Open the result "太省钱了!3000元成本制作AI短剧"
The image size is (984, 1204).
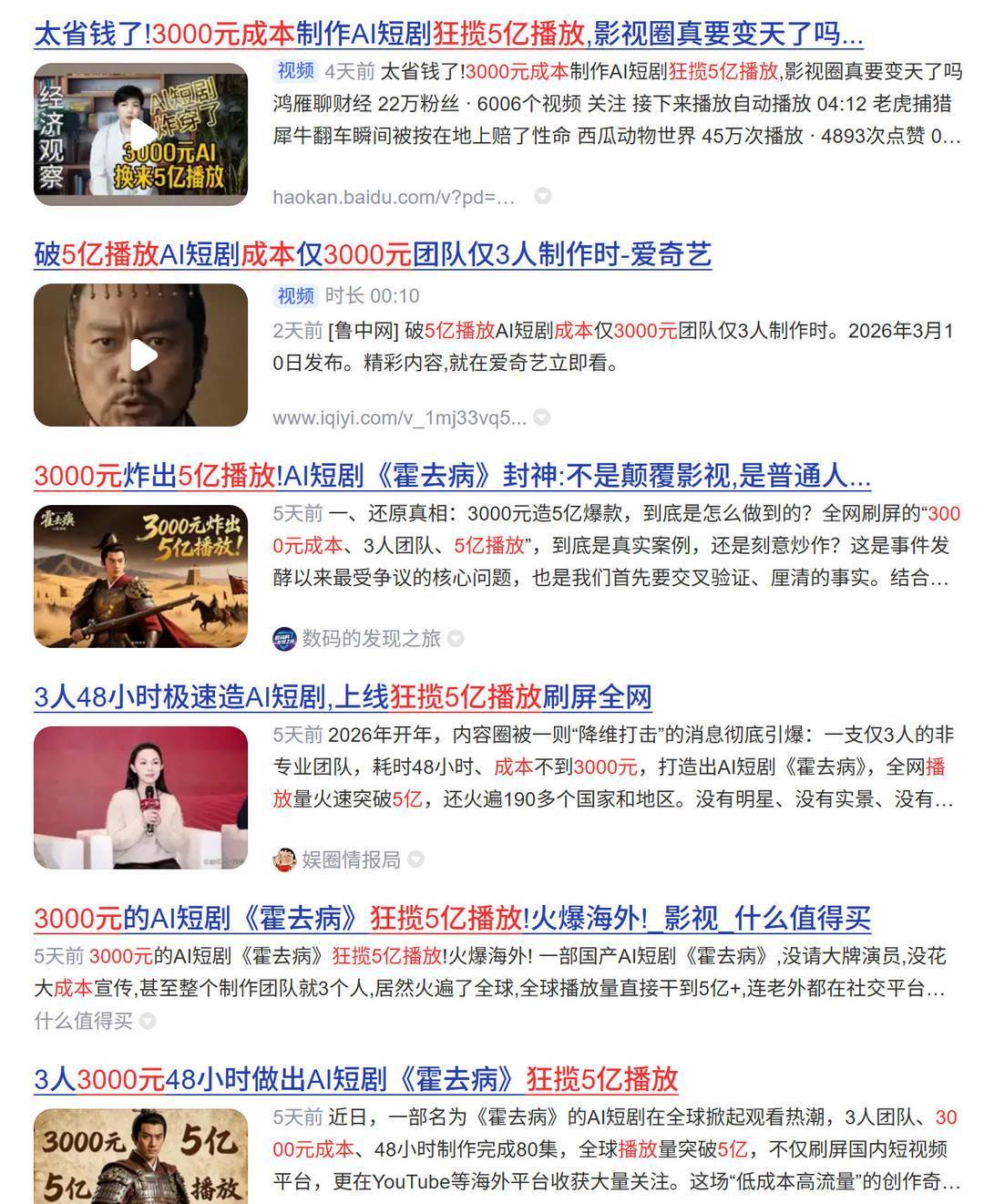[x=447, y=35]
